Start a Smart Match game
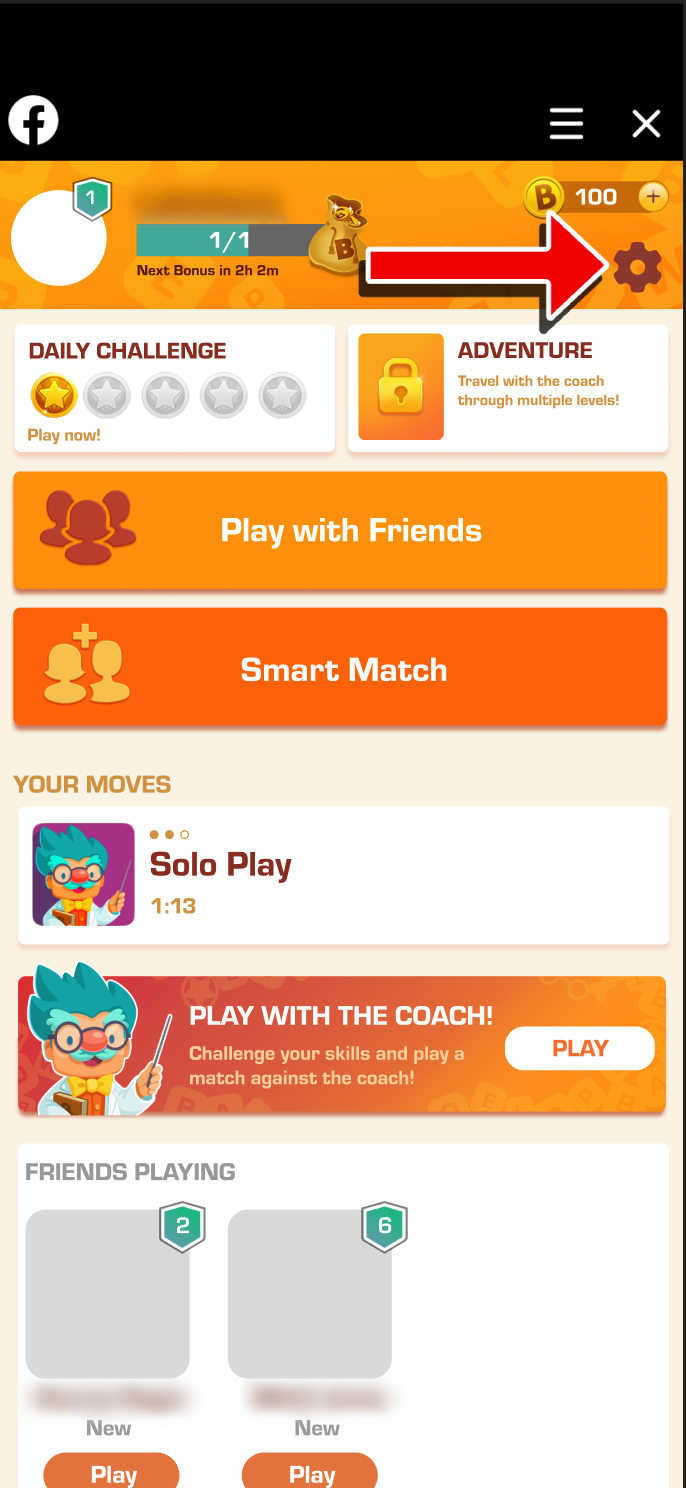 (x=340, y=668)
